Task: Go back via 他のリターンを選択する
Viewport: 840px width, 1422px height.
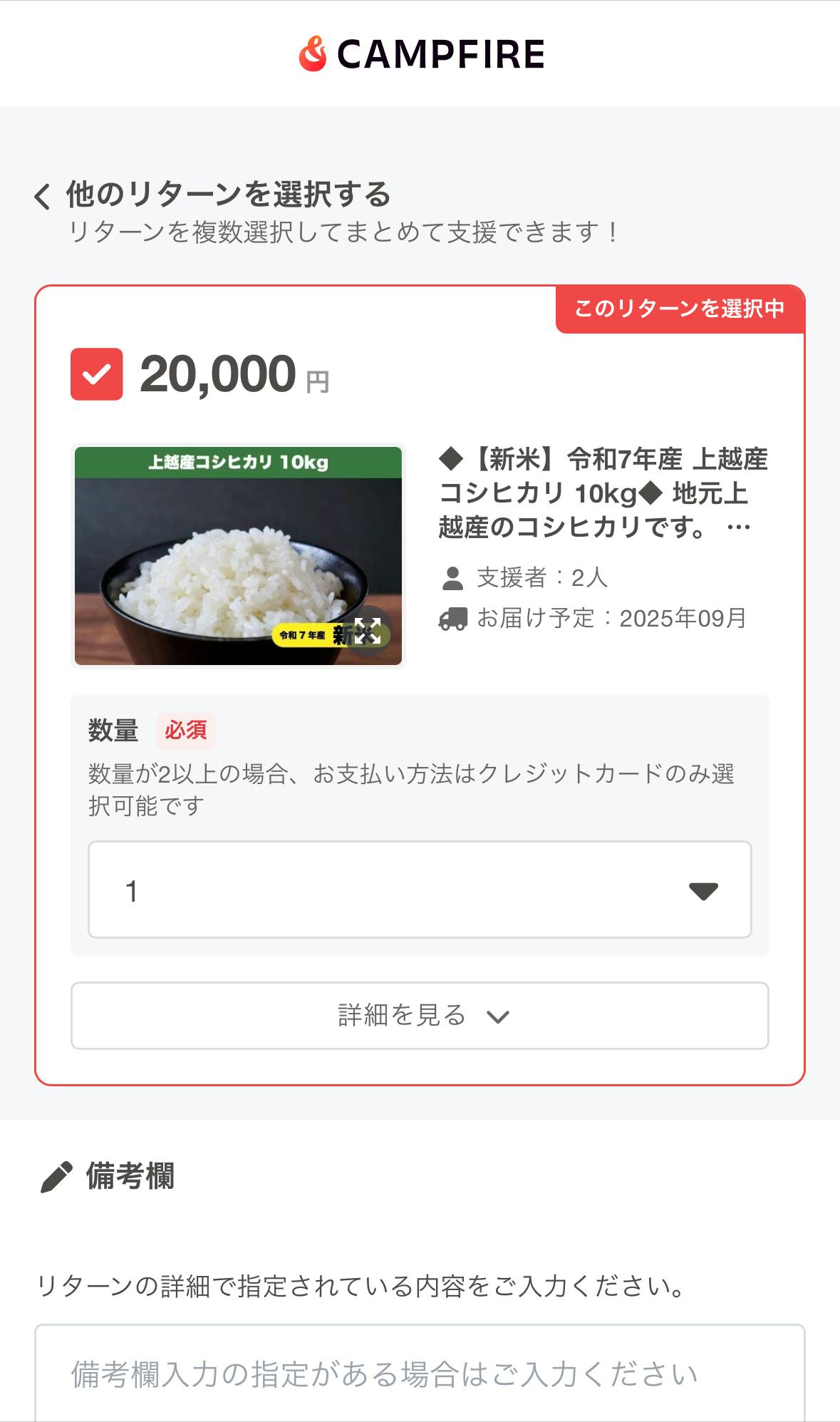Action: 214,195
